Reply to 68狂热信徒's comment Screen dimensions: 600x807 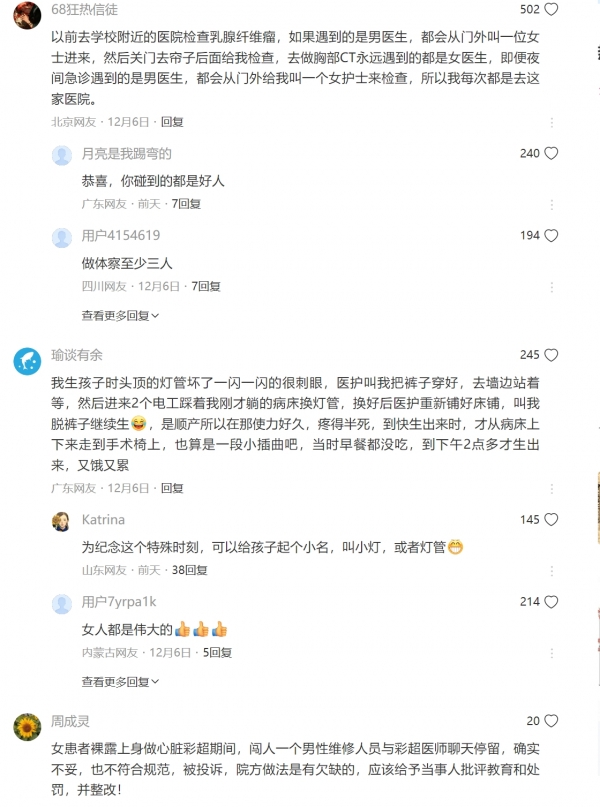(x=172, y=122)
